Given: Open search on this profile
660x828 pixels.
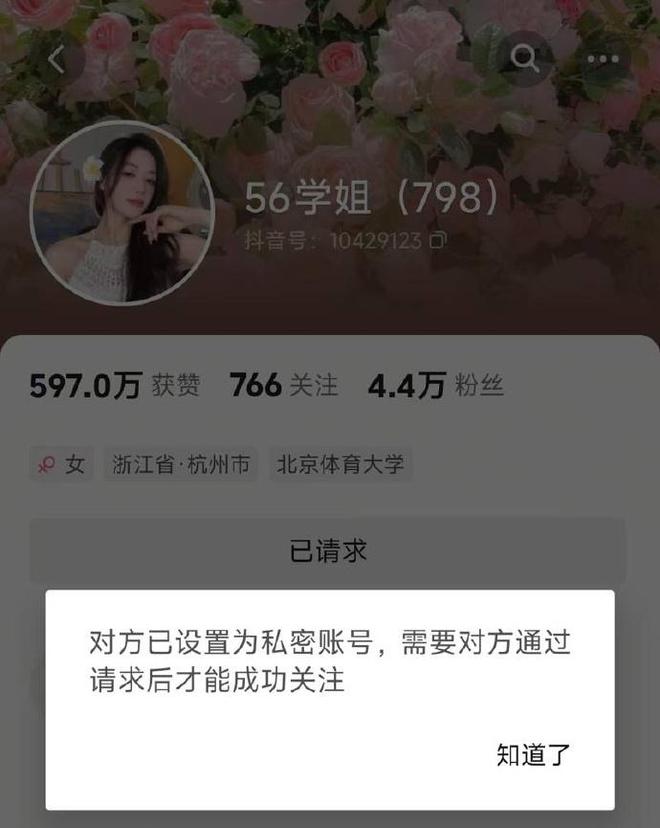Looking at the screenshot, I should [525, 59].
